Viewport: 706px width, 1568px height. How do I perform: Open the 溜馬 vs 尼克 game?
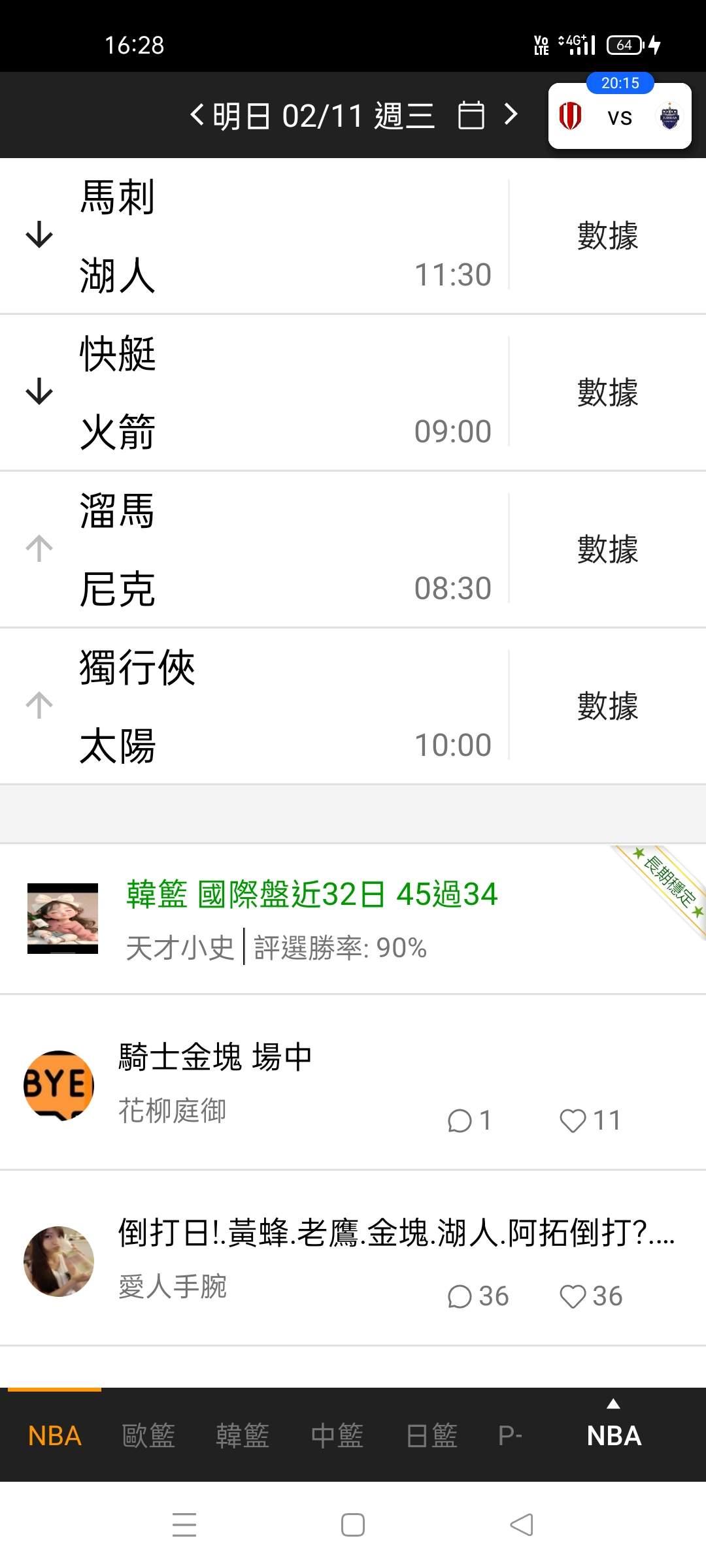pyautogui.click(x=261, y=549)
